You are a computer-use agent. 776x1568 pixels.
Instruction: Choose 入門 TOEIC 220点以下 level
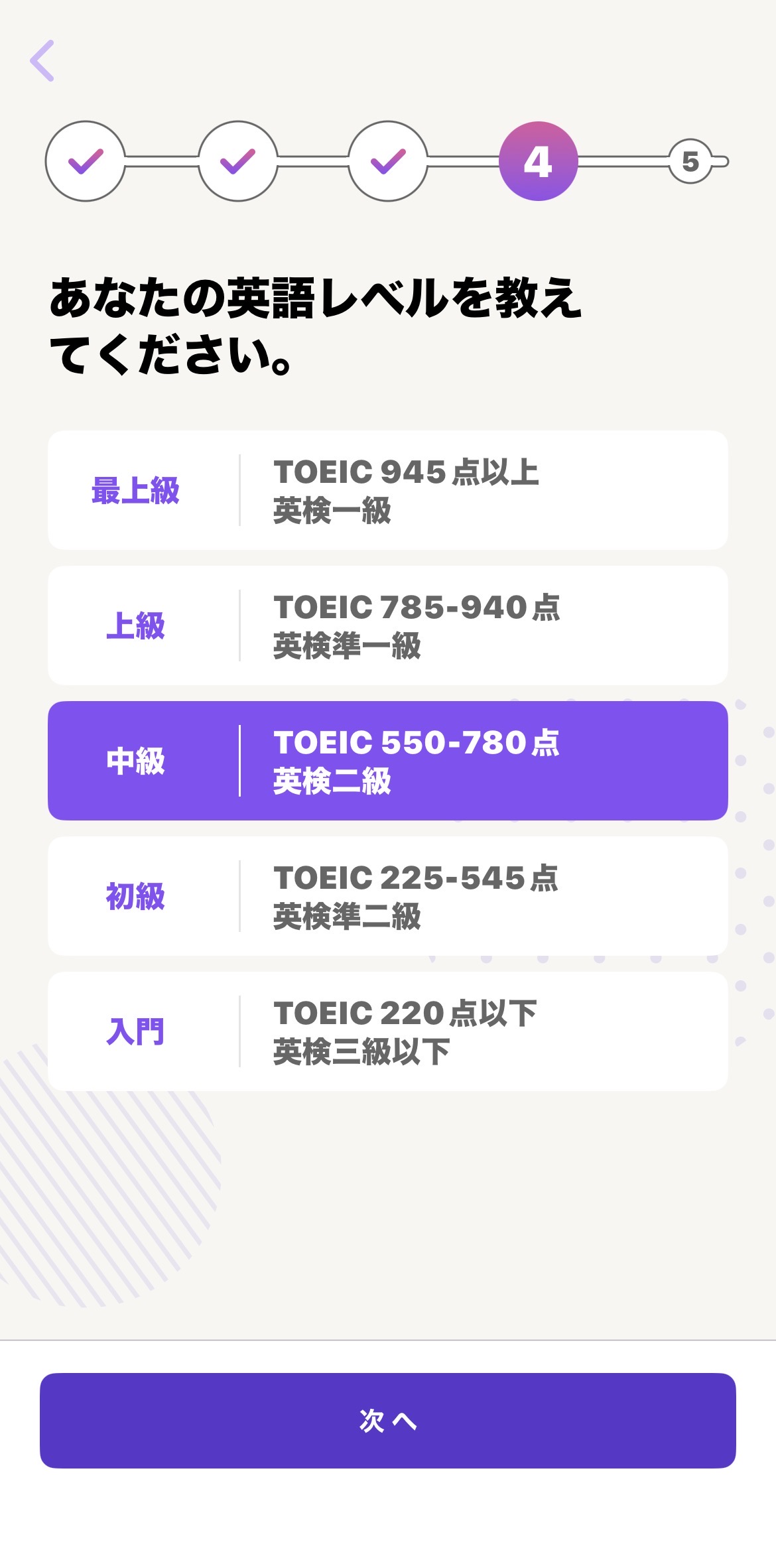click(387, 1031)
